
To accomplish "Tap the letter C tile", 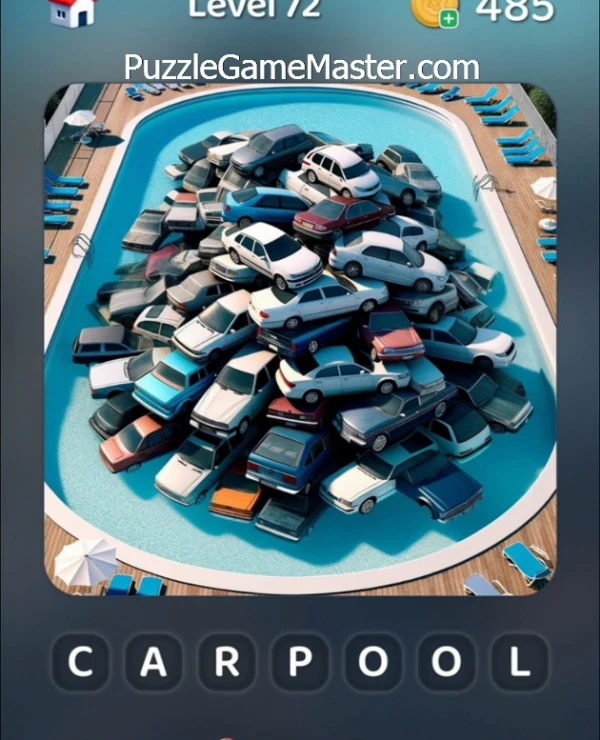I will [x=80, y=662].
